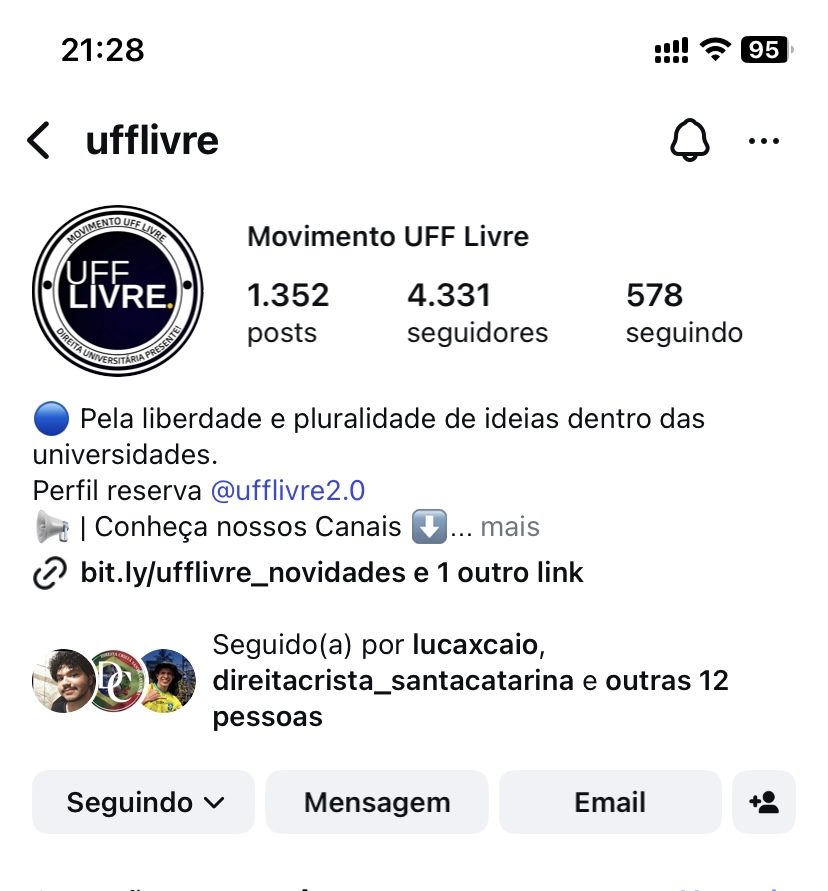Tap the Email contact button
The image size is (828, 891).
[x=610, y=802]
